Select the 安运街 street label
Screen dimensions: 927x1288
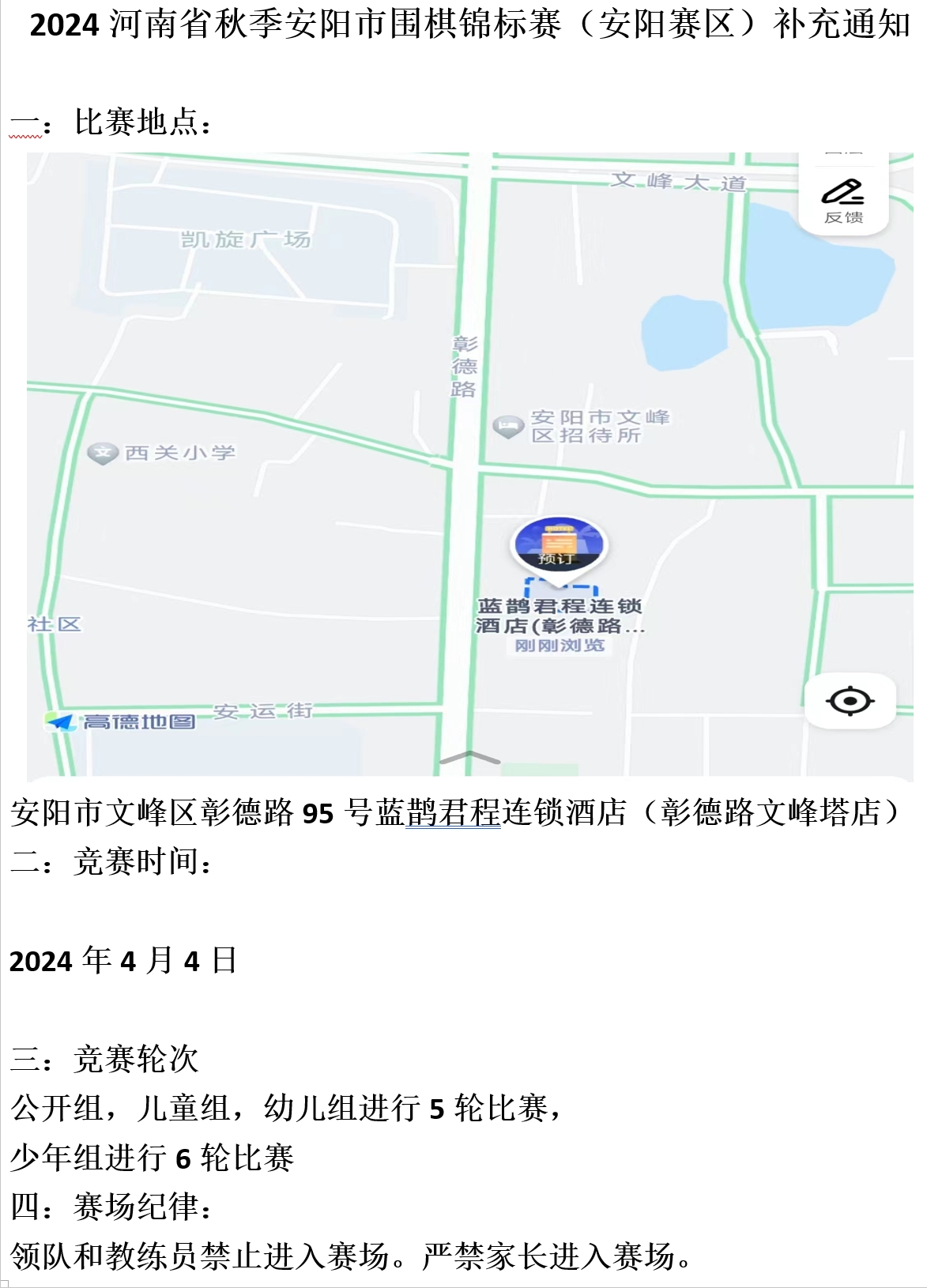263,710
